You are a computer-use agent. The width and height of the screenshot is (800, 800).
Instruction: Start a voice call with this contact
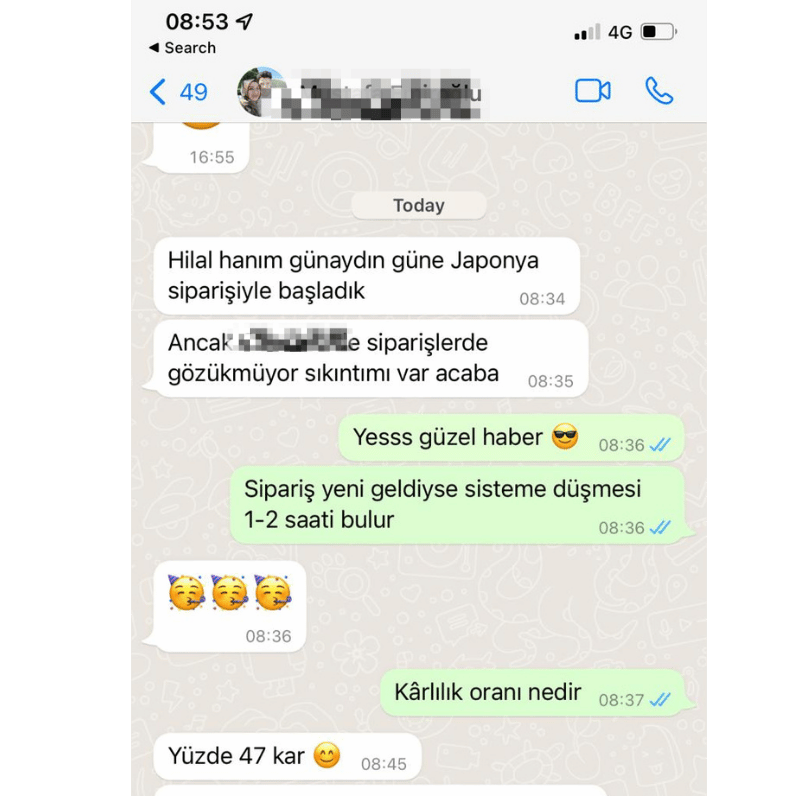(x=659, y=91)
